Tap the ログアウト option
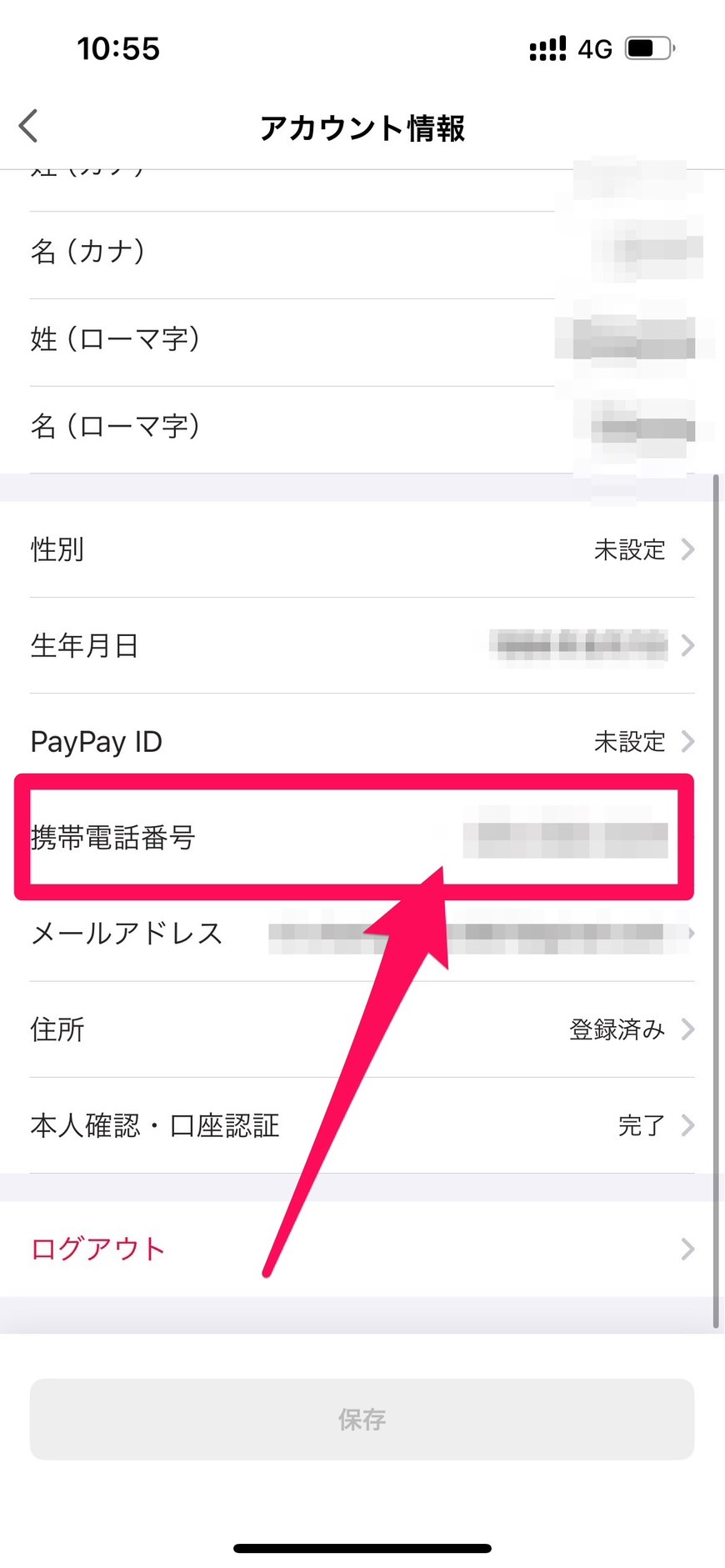Viewport: 725px width, 1568px height. pos(97,1249)
